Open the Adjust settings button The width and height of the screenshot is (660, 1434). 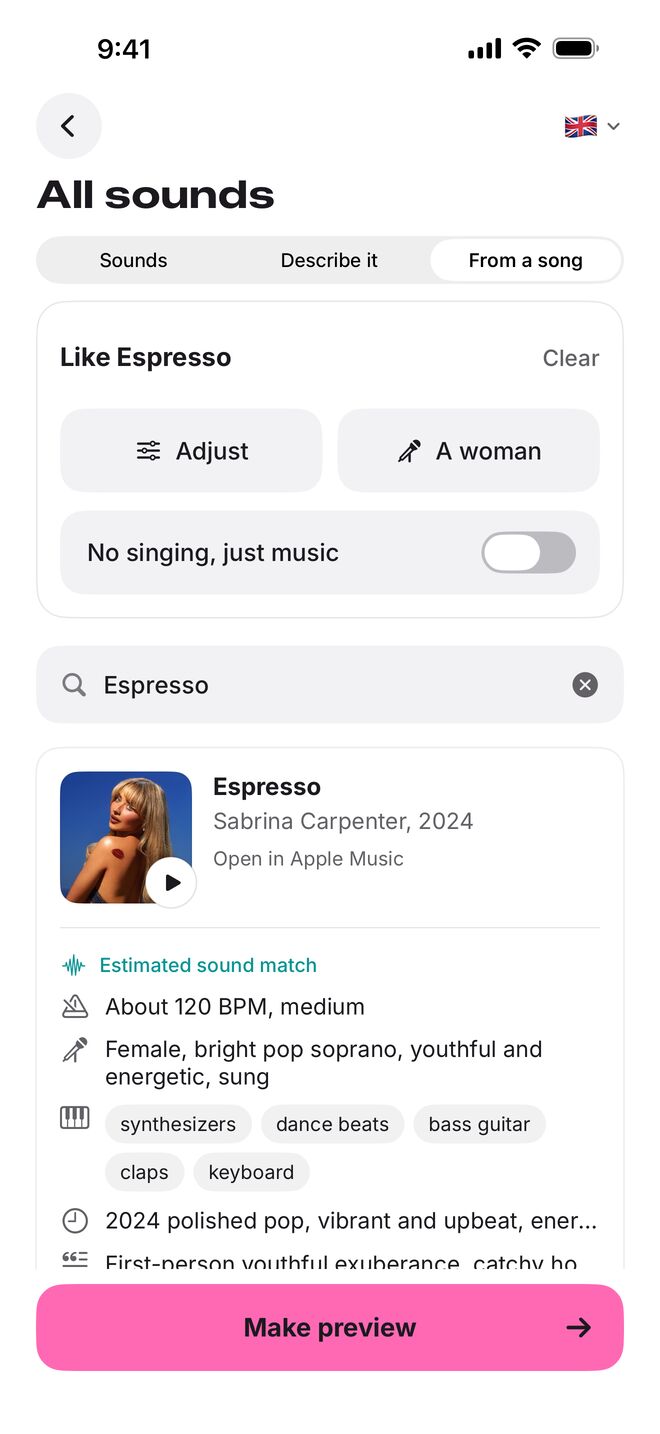(x=191, y=451)
